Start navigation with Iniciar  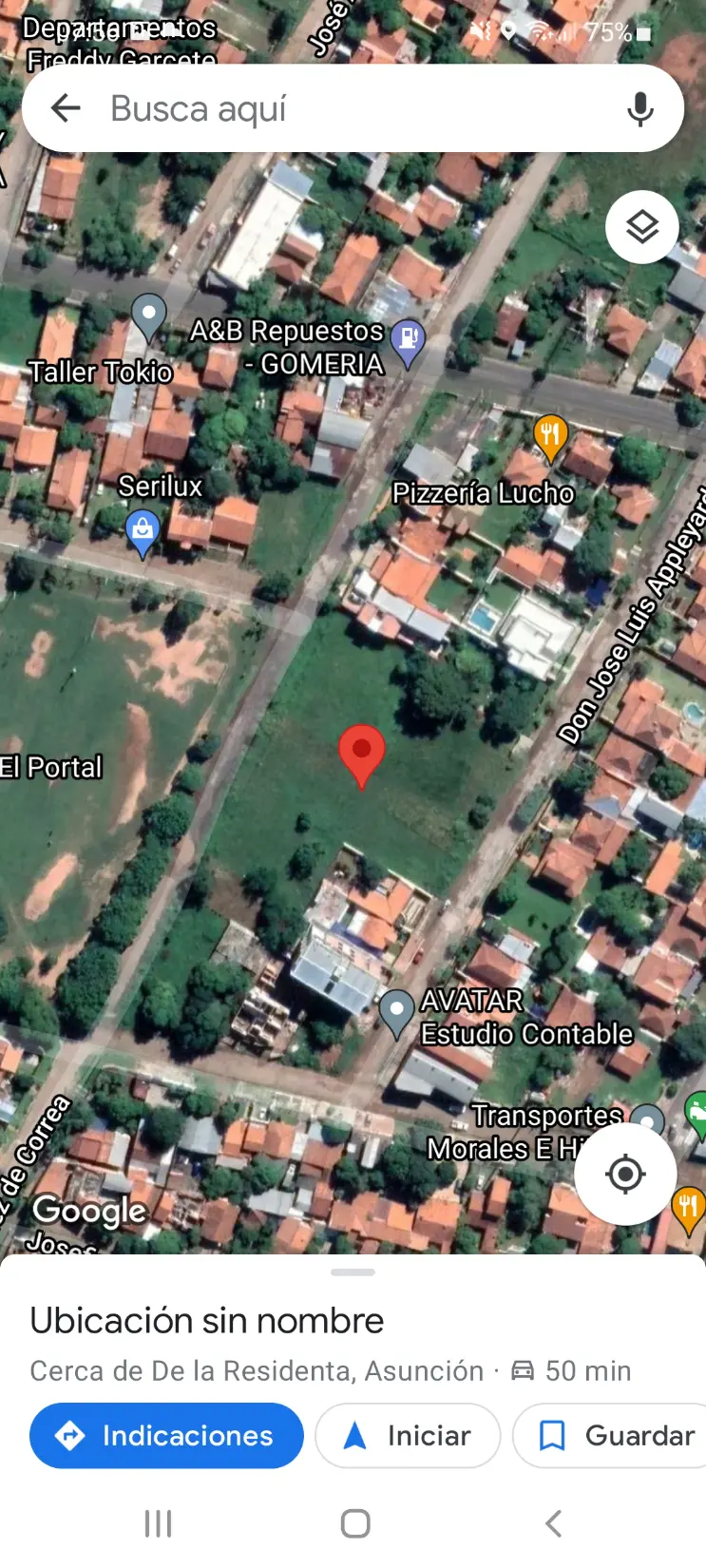pos(408,1435)
